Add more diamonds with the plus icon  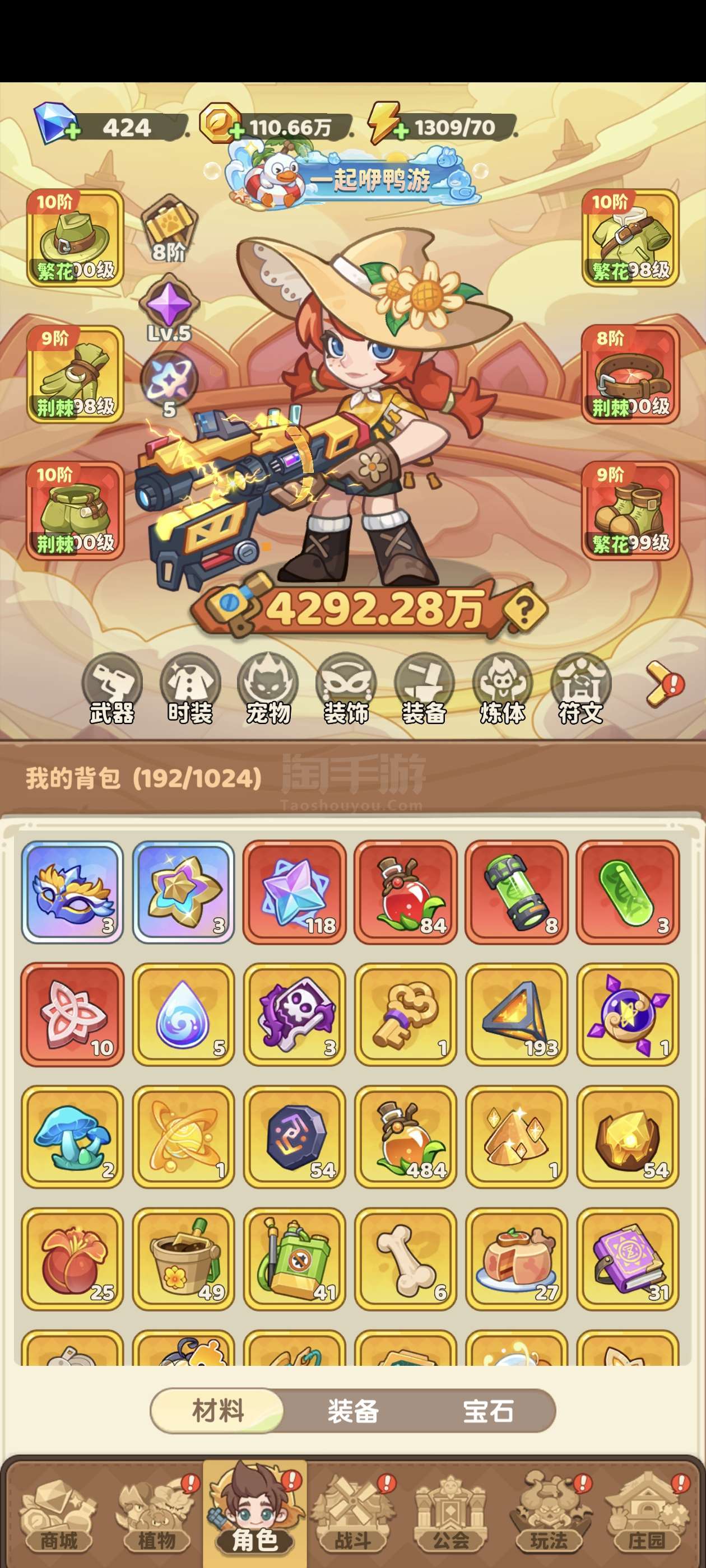point(72,131)
